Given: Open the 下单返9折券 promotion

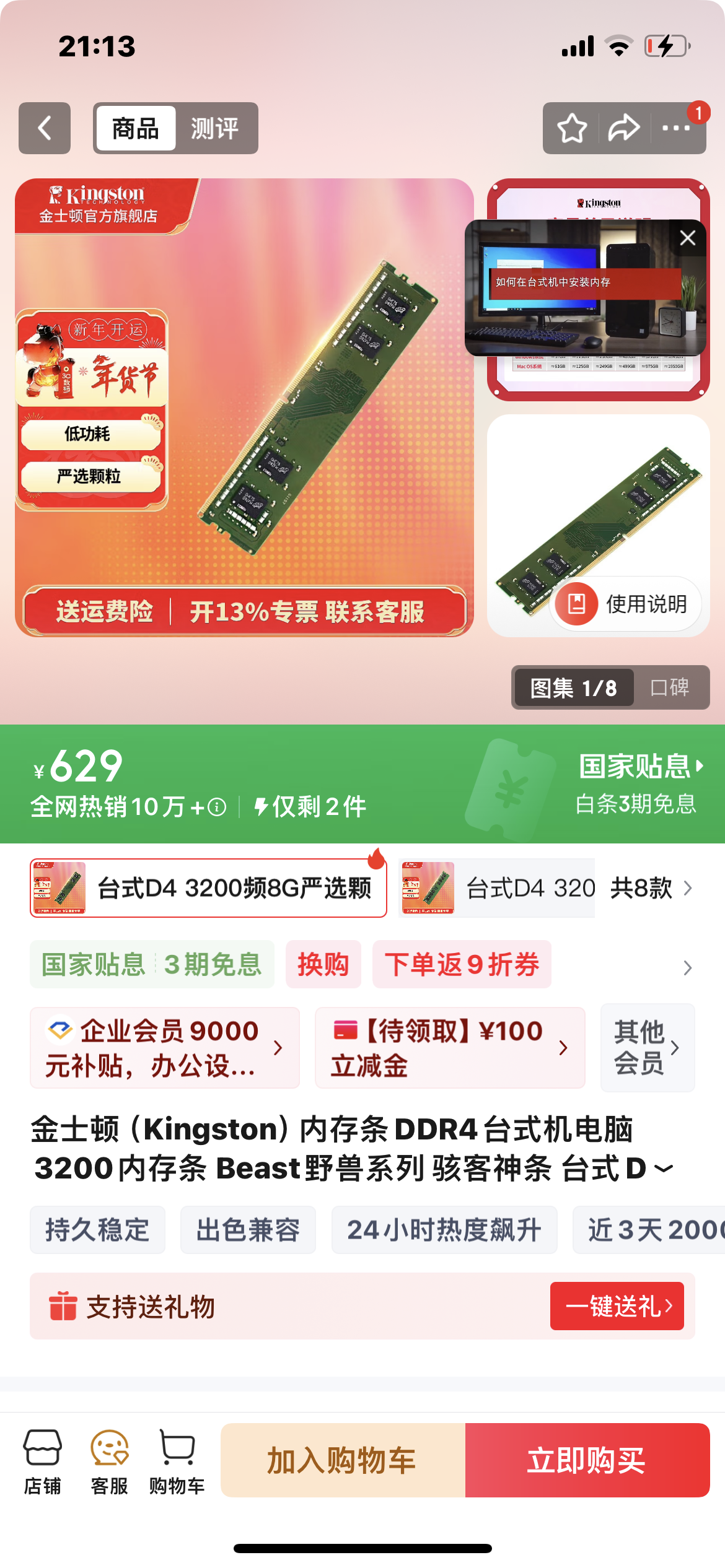Looking at the screenshot, I should (462, 965).
